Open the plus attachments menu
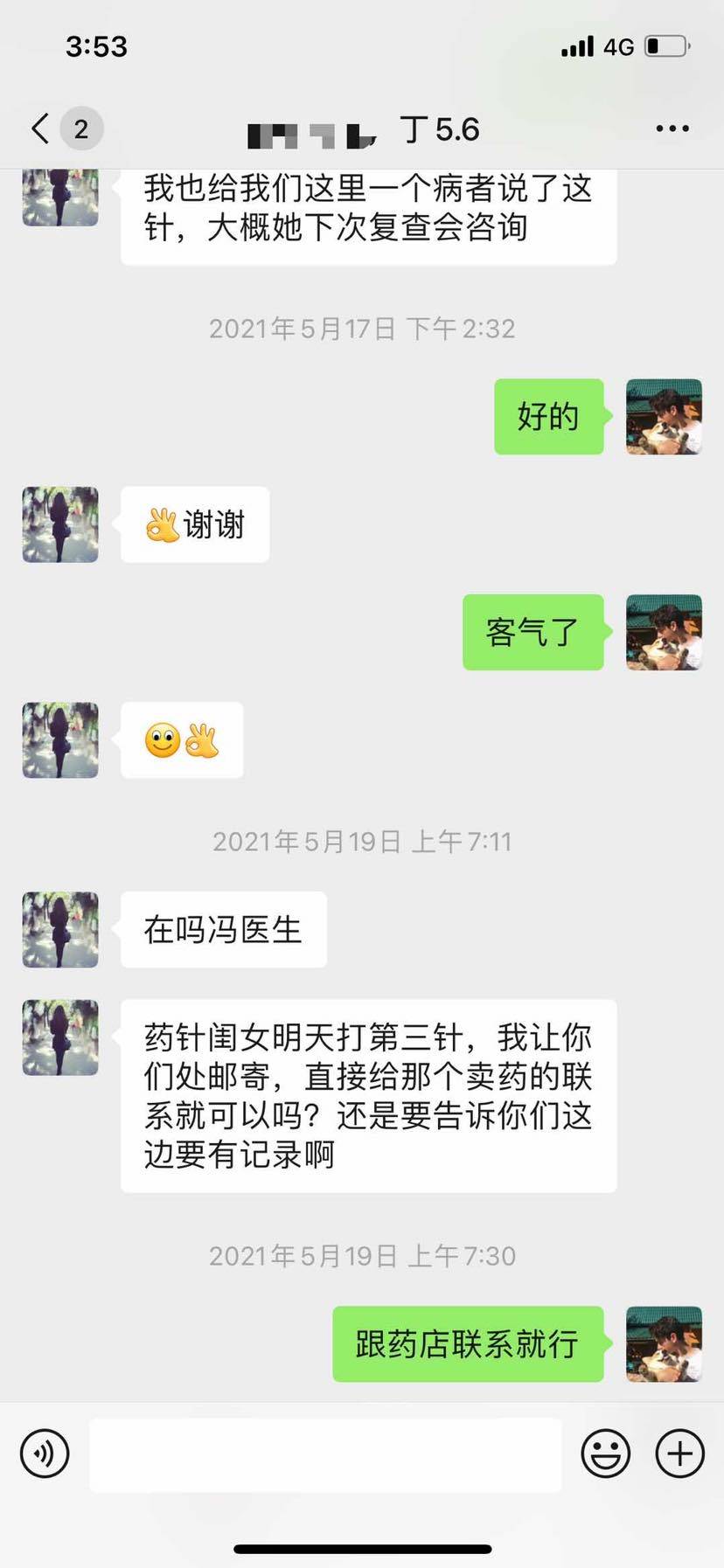Viewport: 724px width, 1568px height. click(x=679, y=1454)
